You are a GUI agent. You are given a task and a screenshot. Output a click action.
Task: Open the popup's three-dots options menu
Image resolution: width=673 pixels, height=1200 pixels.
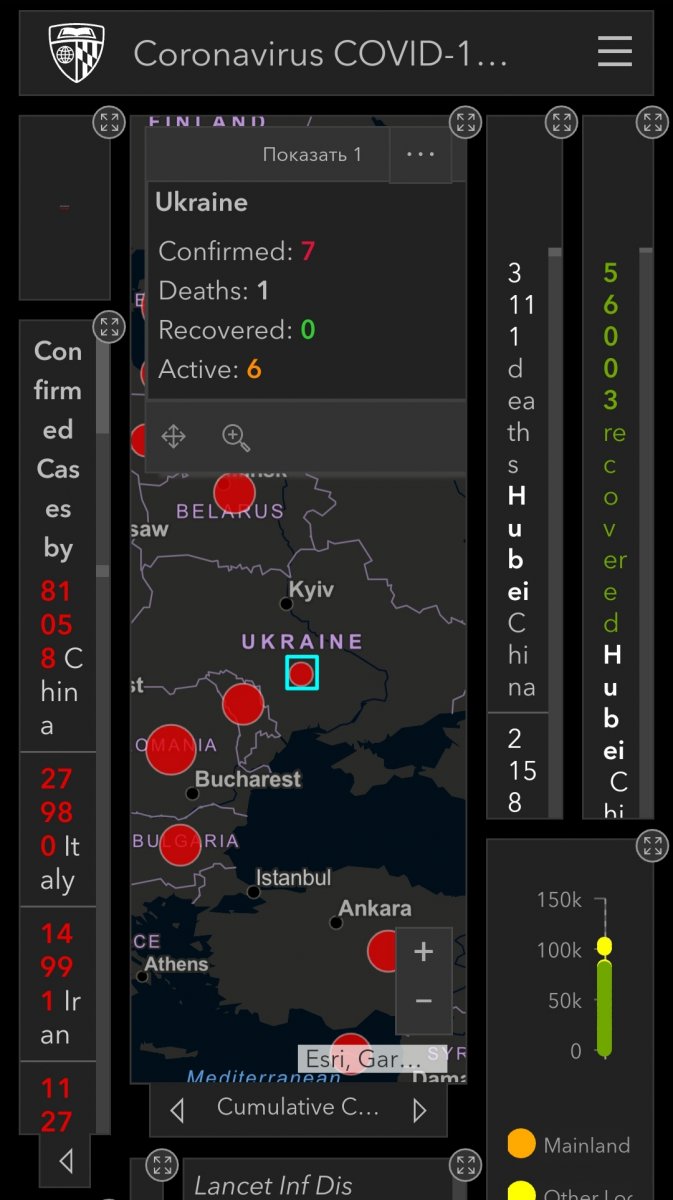pos(420,155)
